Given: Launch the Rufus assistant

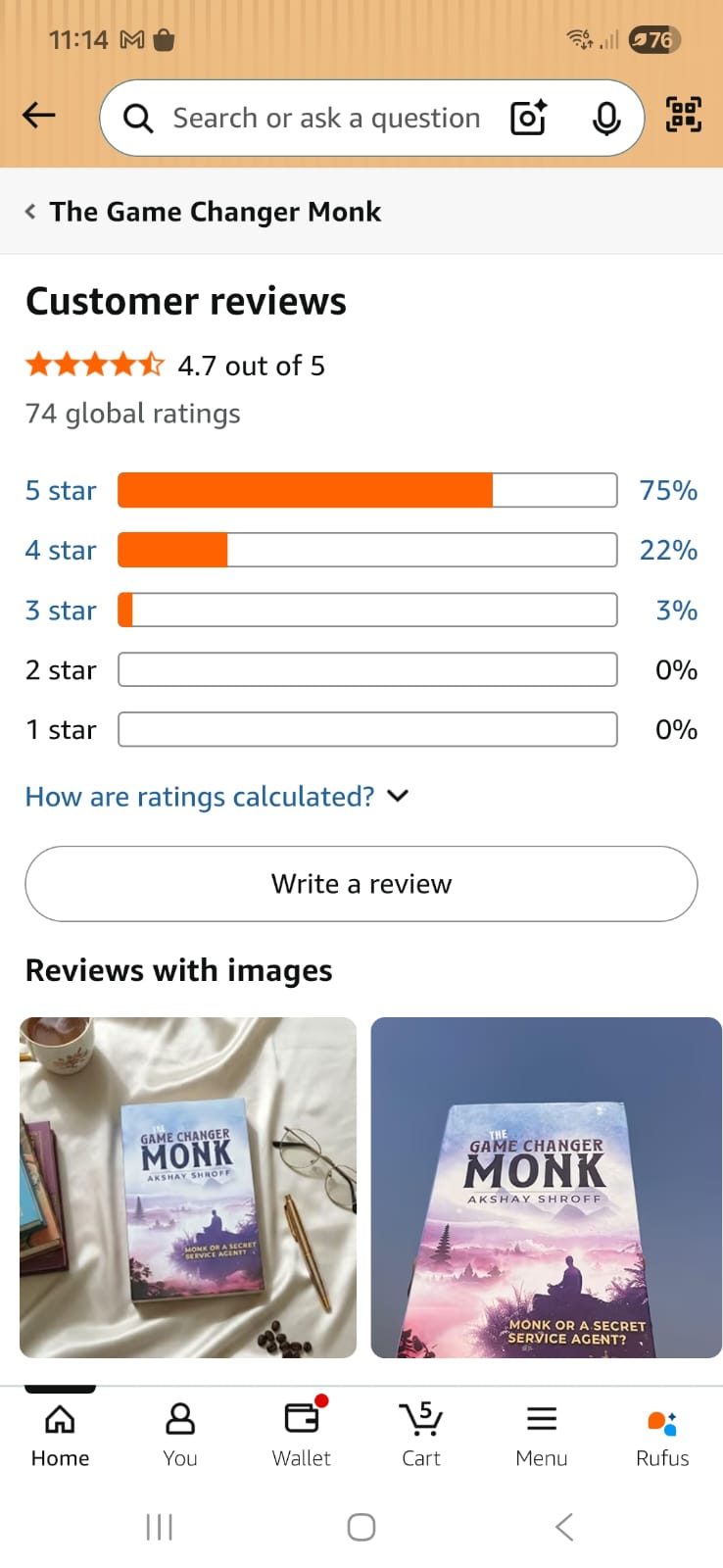Looking at the screenshot, I should pos(662,1434).
